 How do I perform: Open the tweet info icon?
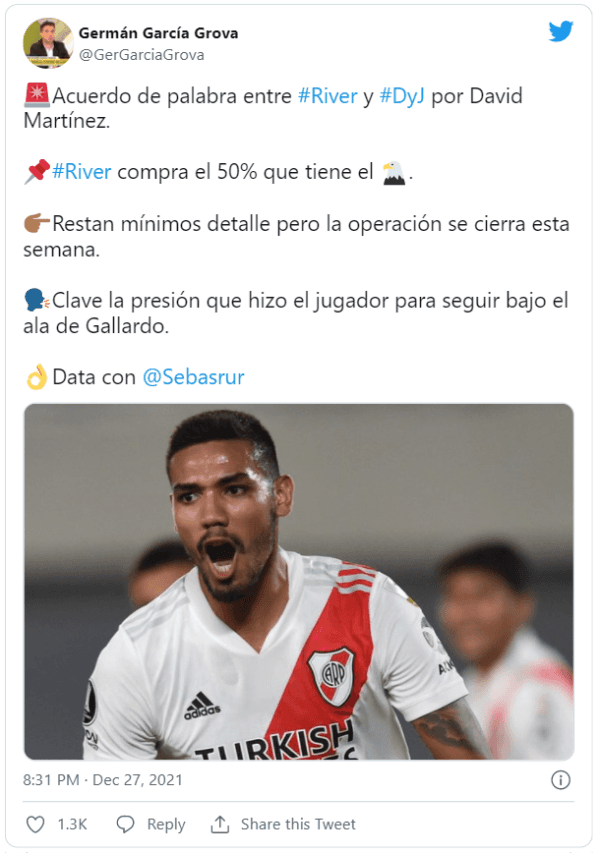[561, 779]
